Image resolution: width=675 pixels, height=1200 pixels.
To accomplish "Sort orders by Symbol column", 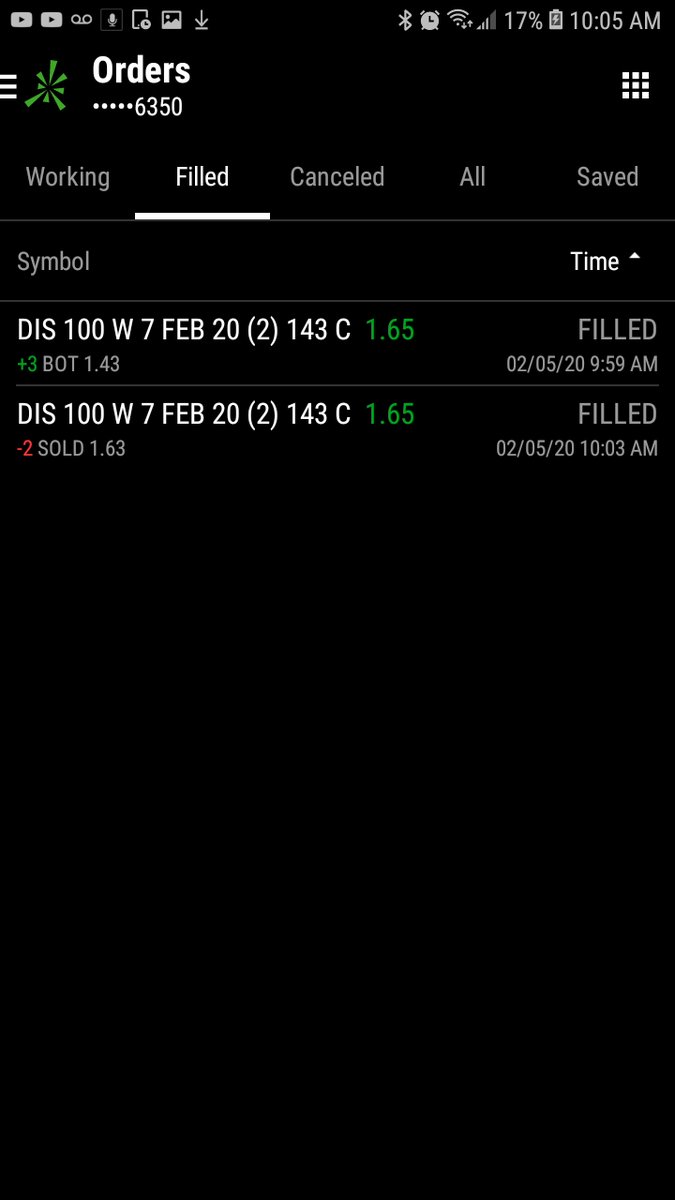I will (x=54, y=262).
